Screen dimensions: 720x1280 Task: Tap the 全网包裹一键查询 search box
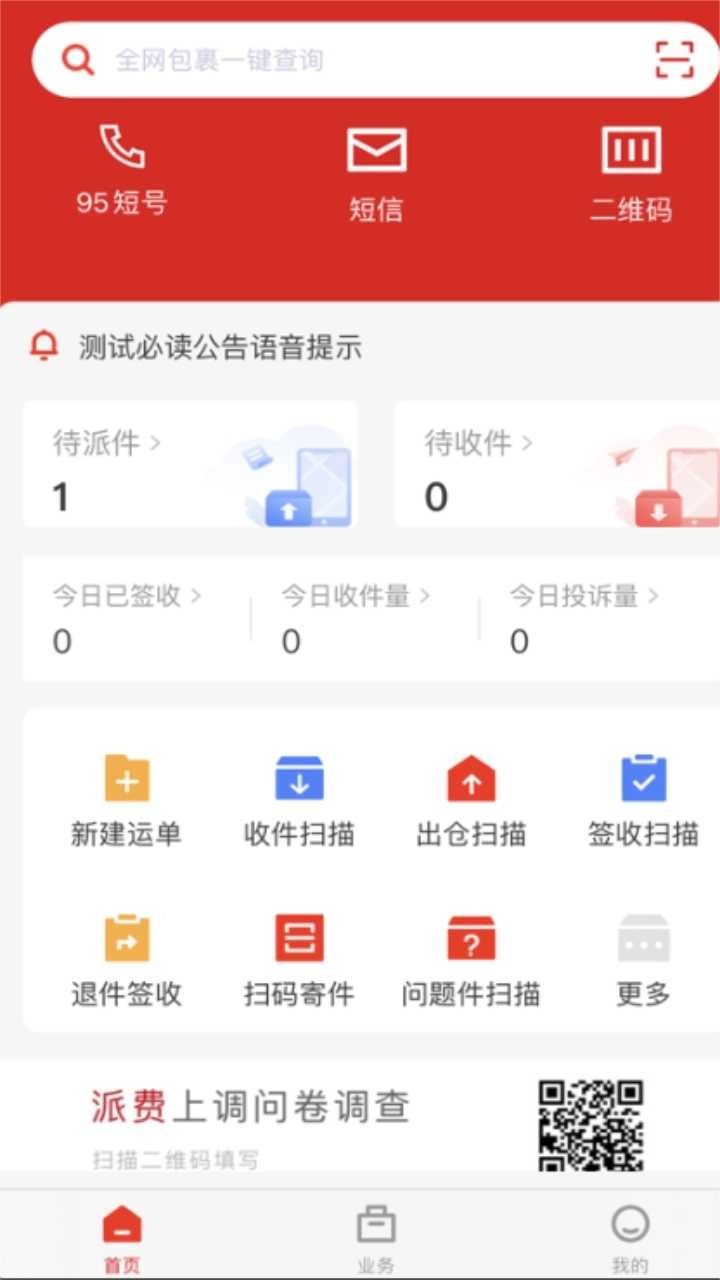coord(340,60)
